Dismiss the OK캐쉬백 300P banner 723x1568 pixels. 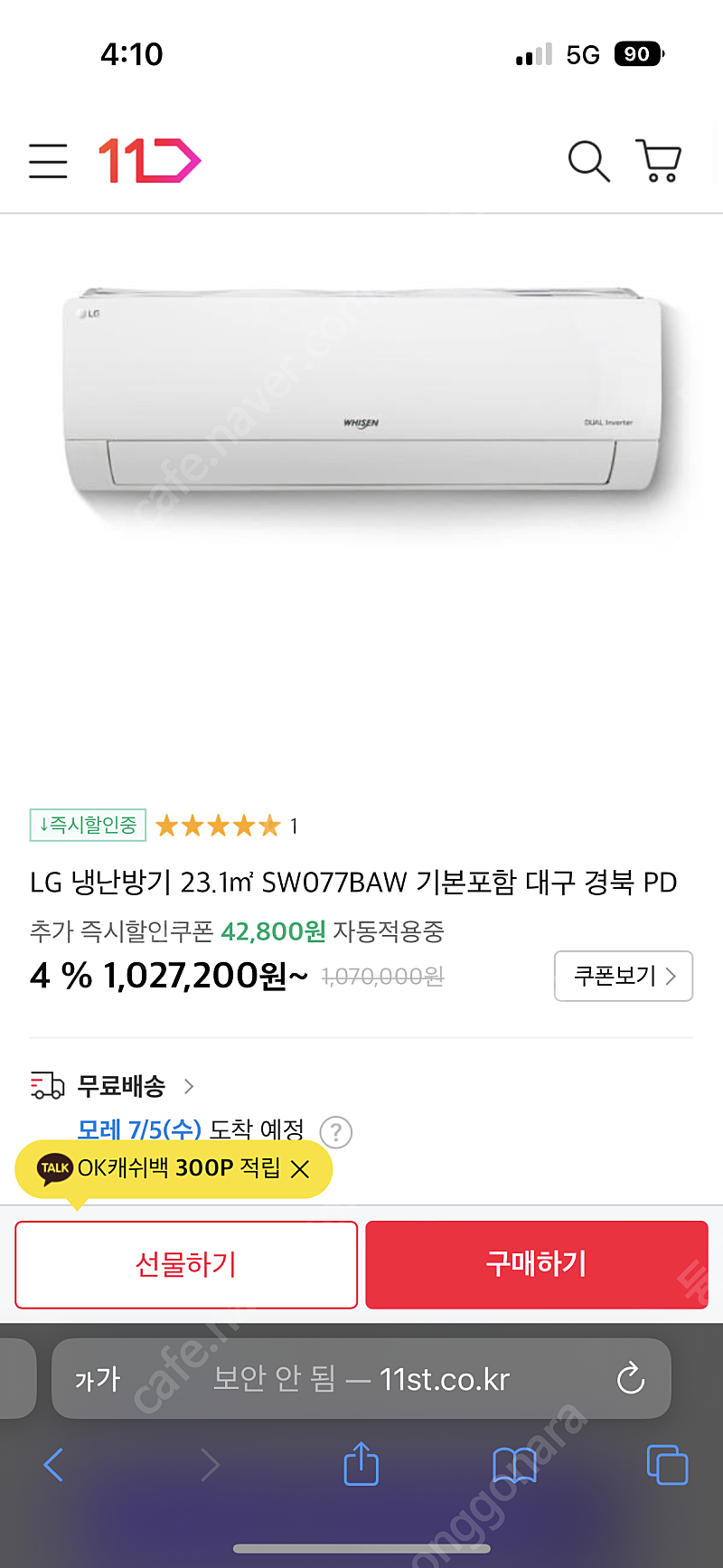pyautogui.click(x=300, y=1169)
